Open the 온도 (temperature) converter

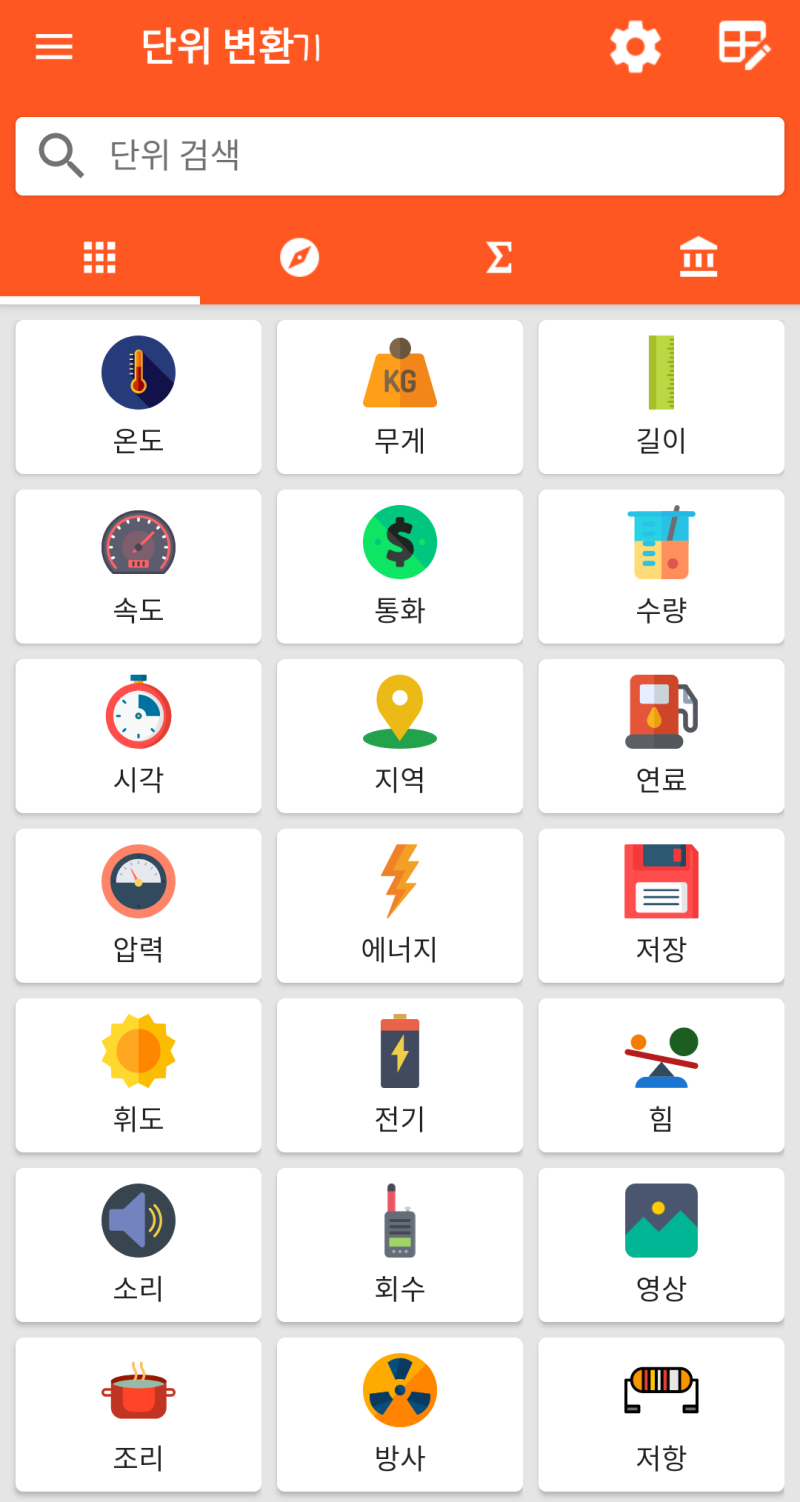click(x=138, y=396)
